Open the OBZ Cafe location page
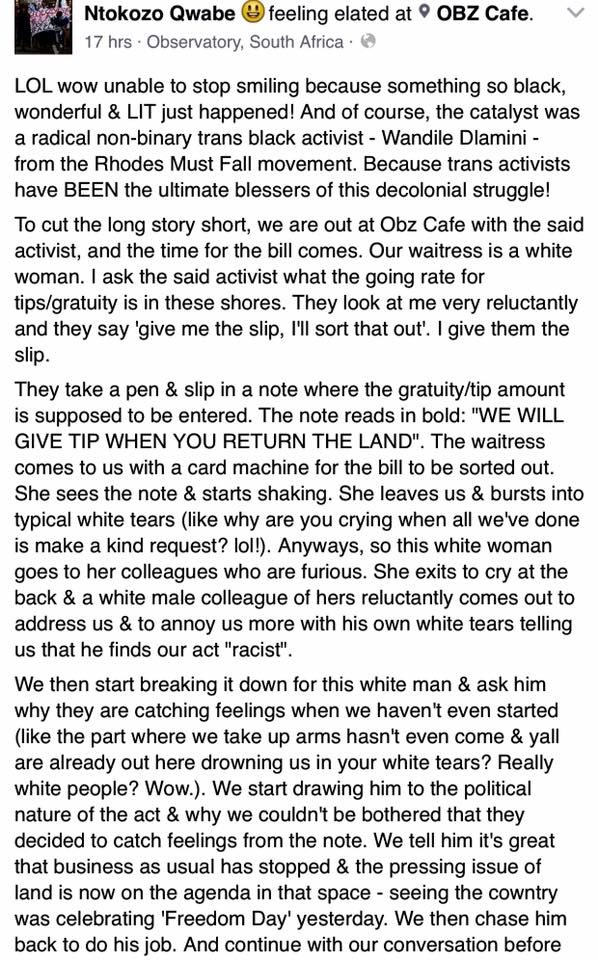The height and width of the screenshot is (960, 598). pyautogui.click(x=484, y=13)
